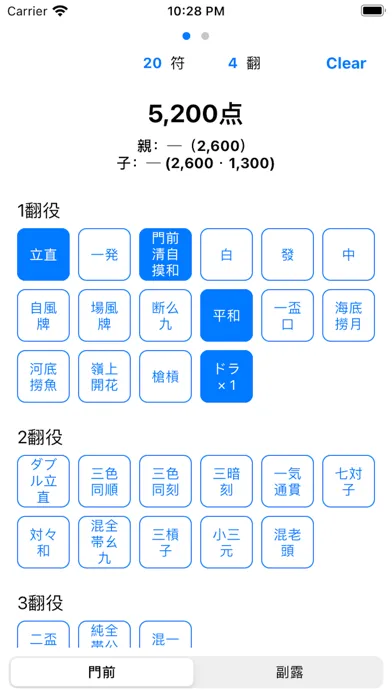Deselect 門前清自摸和

click(166, 254)
